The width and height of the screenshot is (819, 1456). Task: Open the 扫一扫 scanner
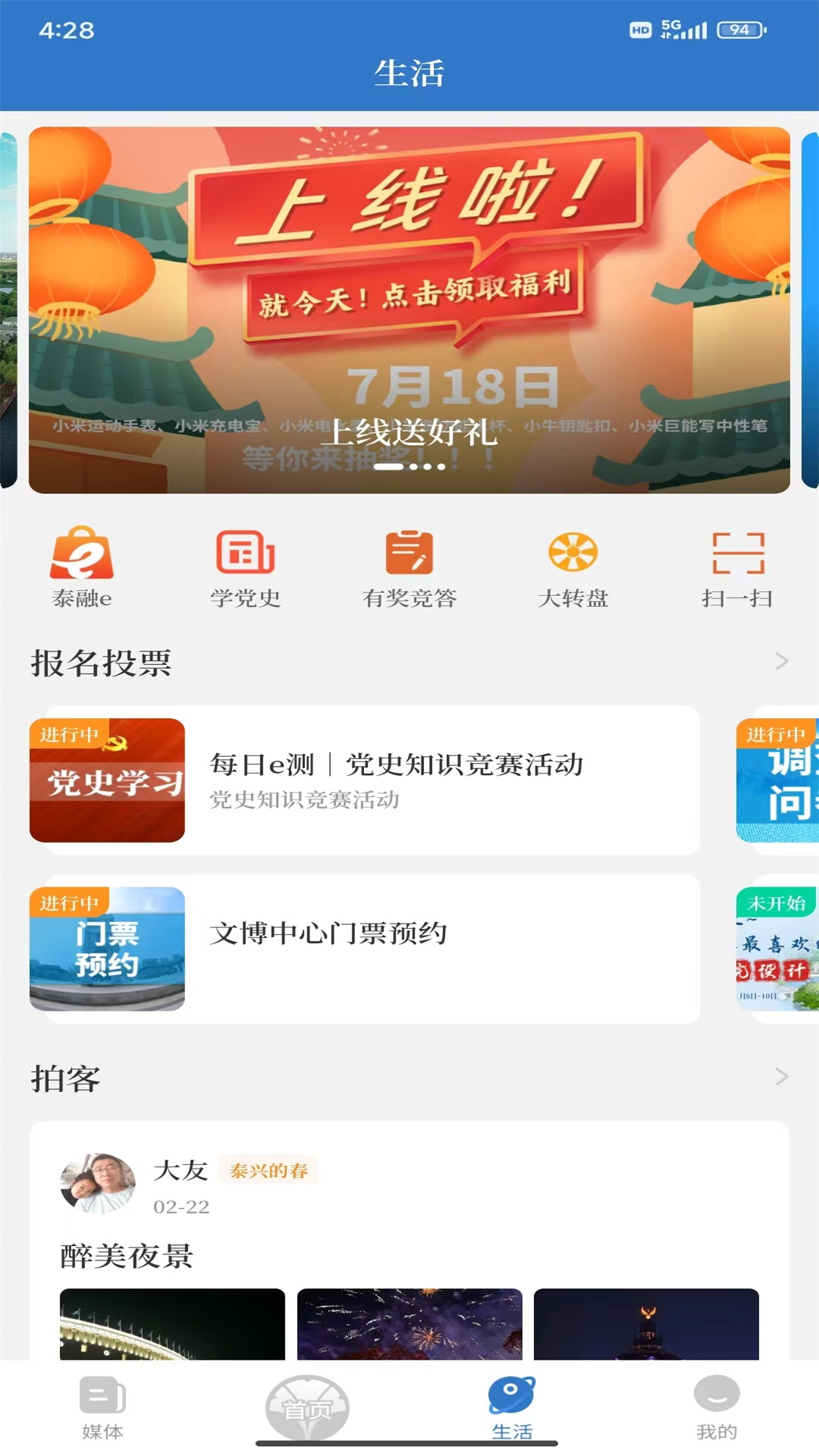click(x=737, y=567)
